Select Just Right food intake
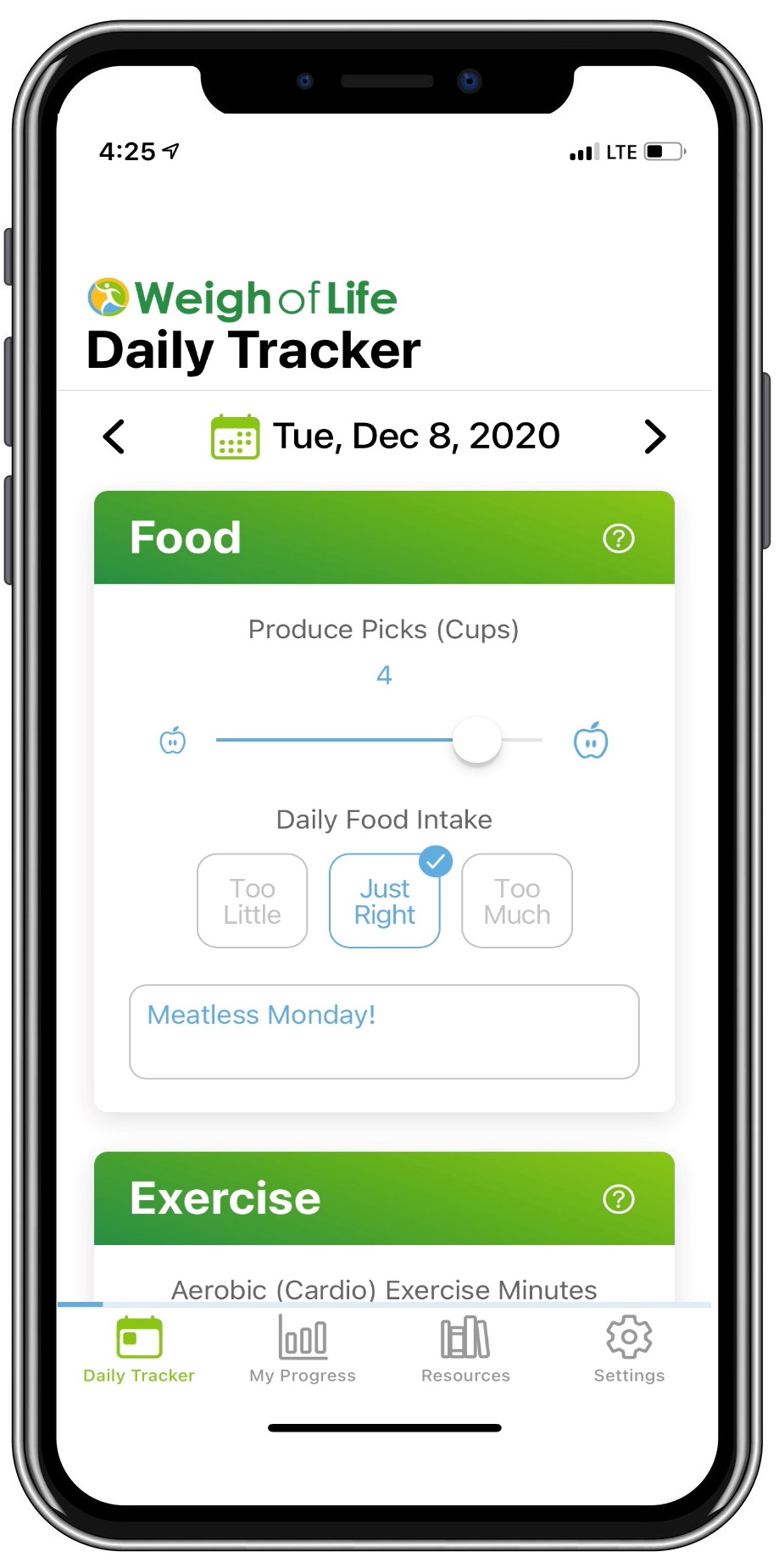Viewport: 779px width, 1568px height. (385, 901)
